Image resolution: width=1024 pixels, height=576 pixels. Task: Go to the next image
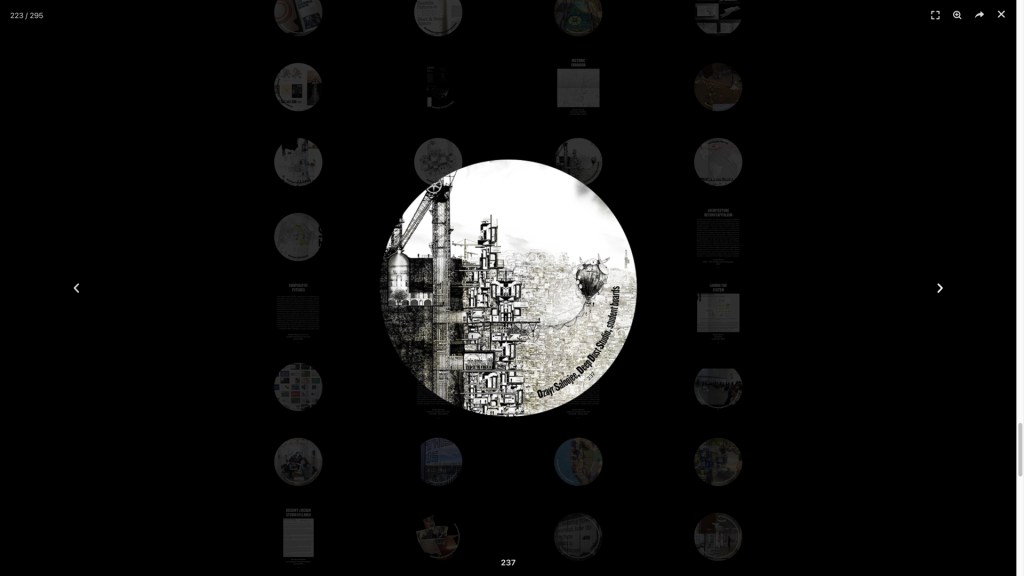coord(939,288)
